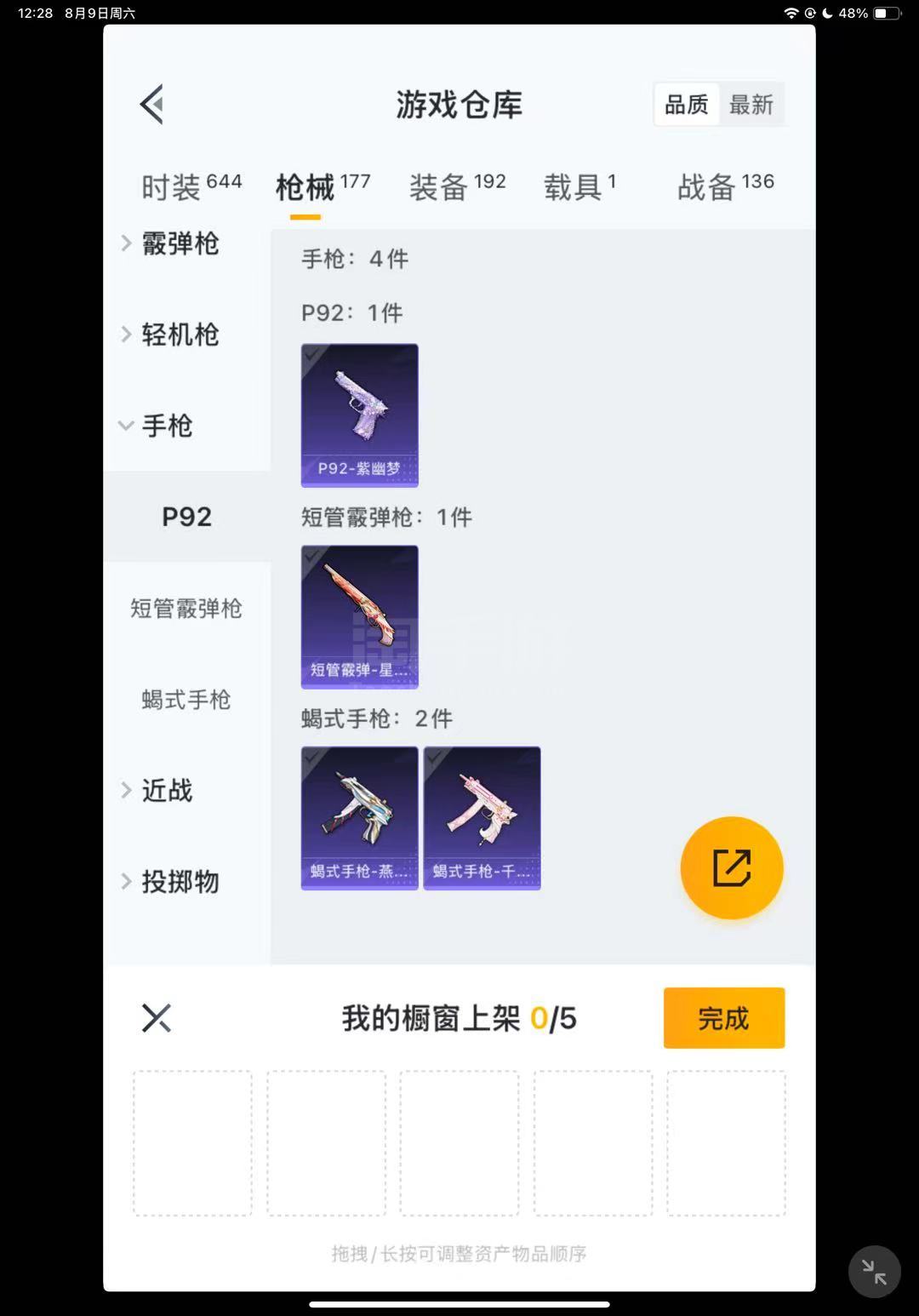The height and width of the screenshot is (1316, 919).
Task: Expand the 近战 category
Action: click(x=167, y=791)
